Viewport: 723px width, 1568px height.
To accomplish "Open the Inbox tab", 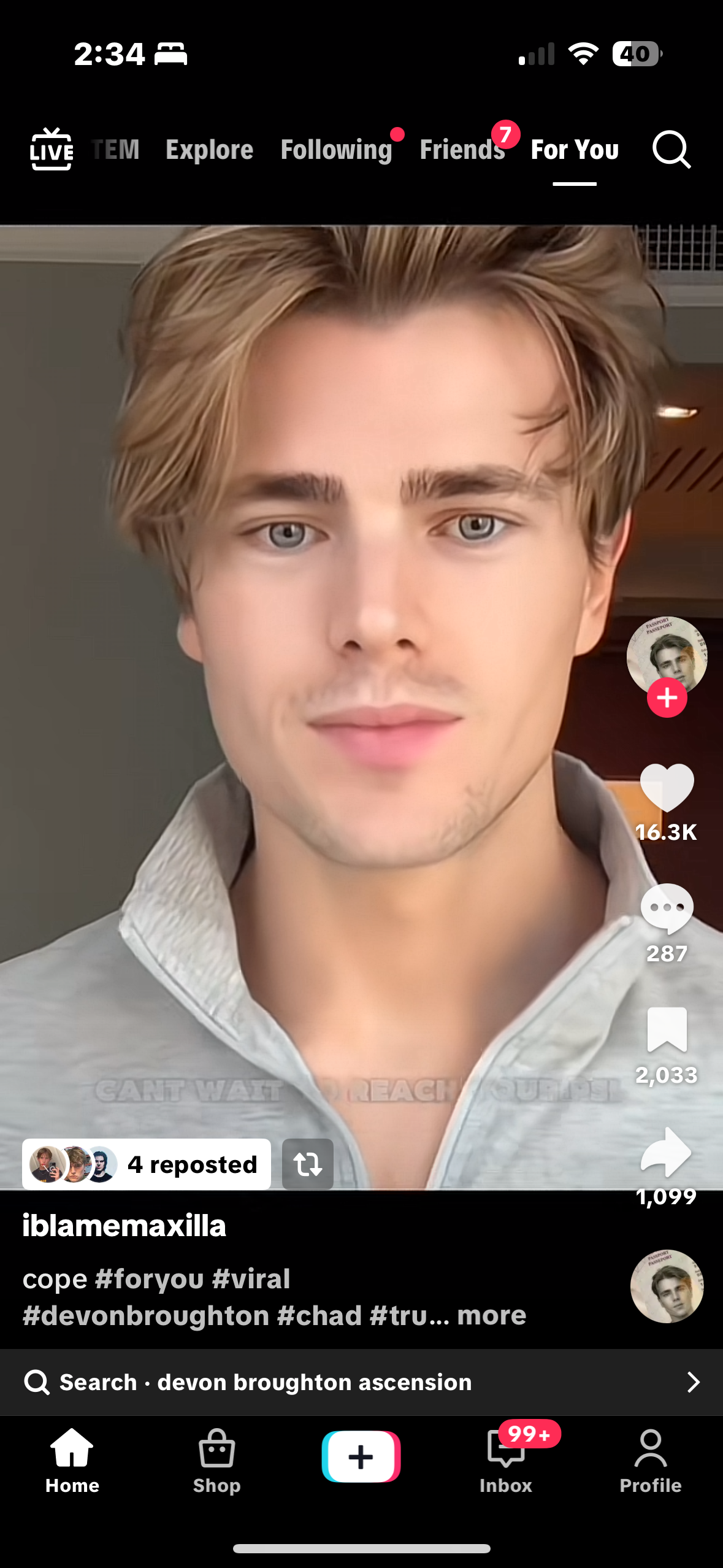I will point(506,1461).
